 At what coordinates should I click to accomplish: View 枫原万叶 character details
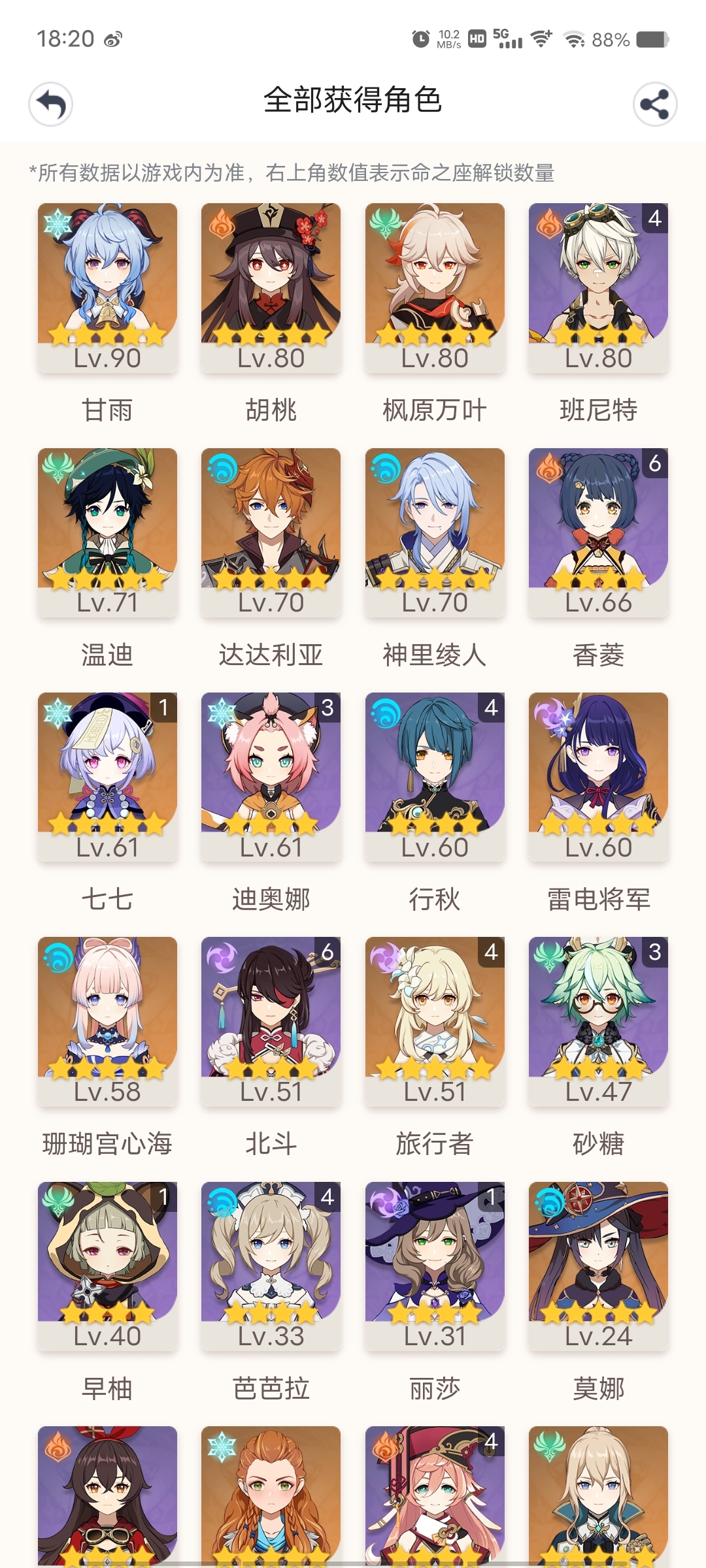[435, 287]
